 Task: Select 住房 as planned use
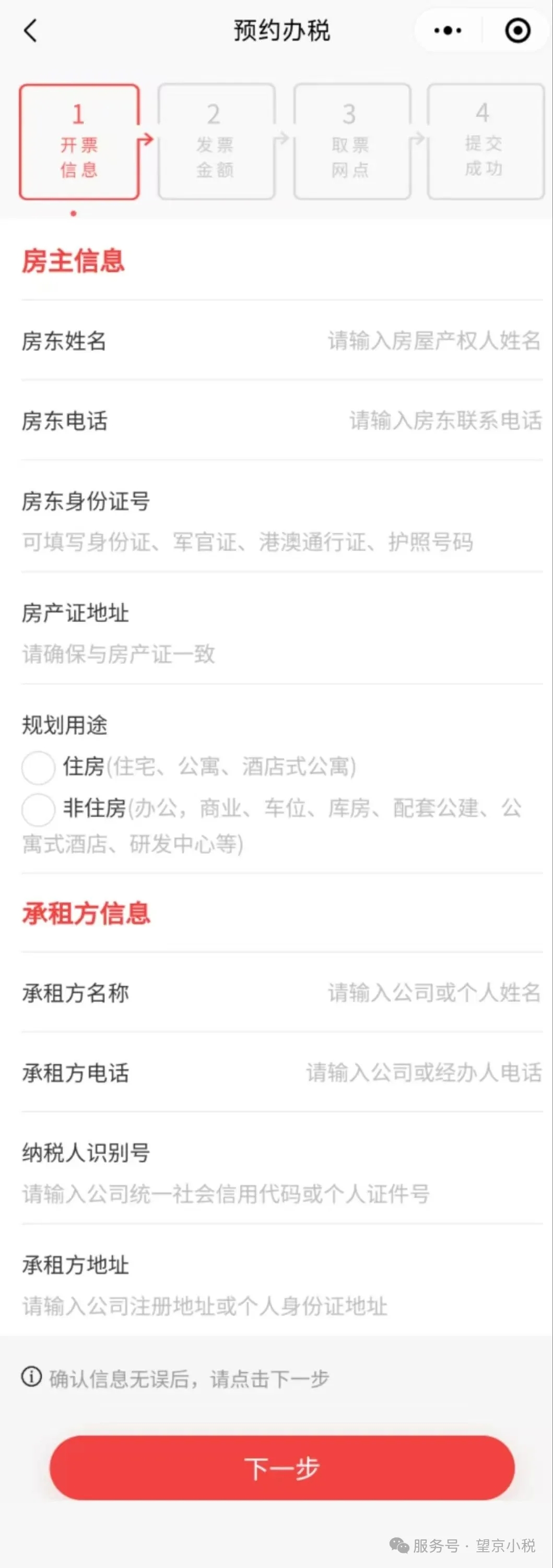point(38,767)
